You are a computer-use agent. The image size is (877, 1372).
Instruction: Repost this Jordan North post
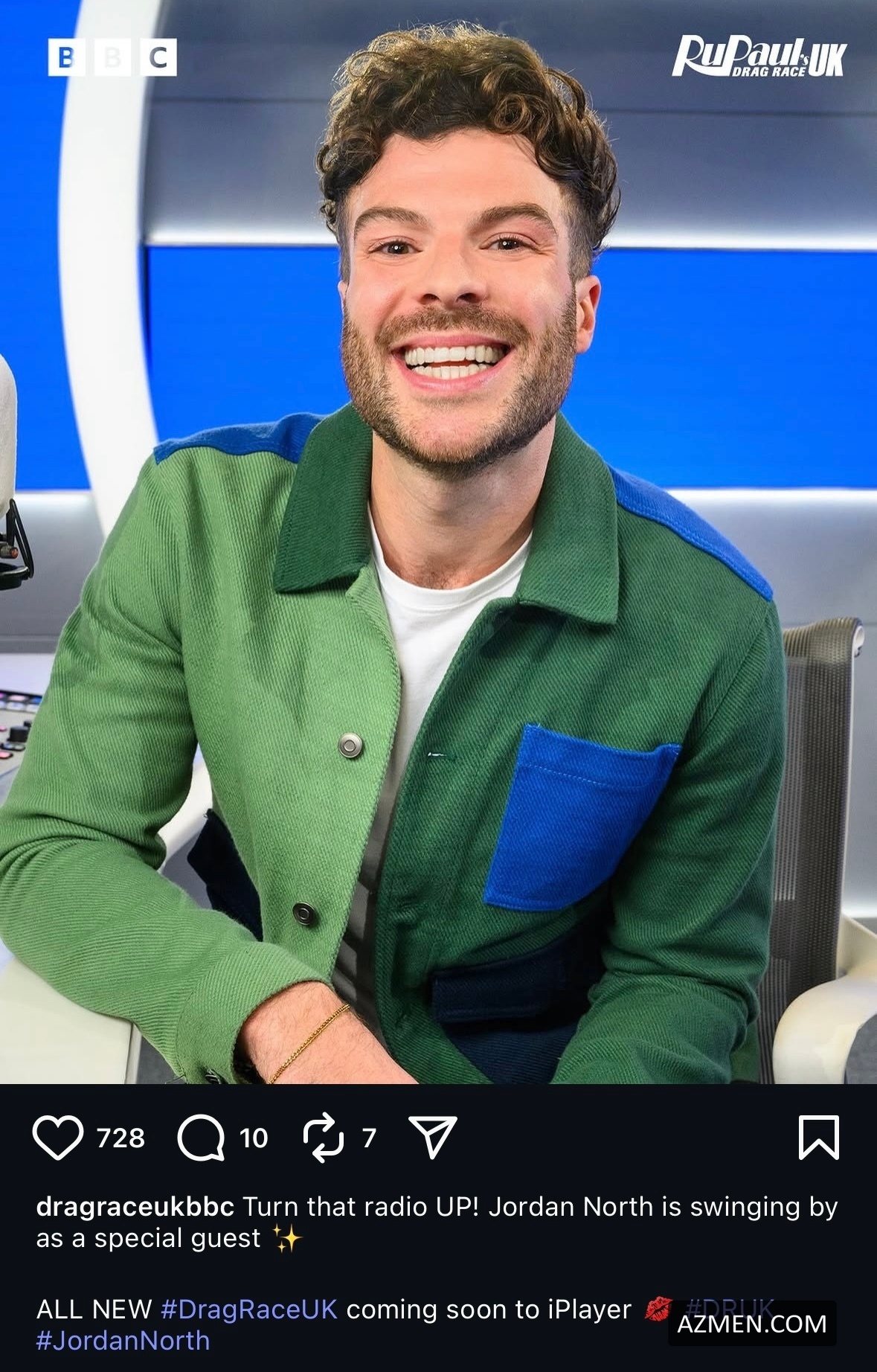pos(324,1138)
